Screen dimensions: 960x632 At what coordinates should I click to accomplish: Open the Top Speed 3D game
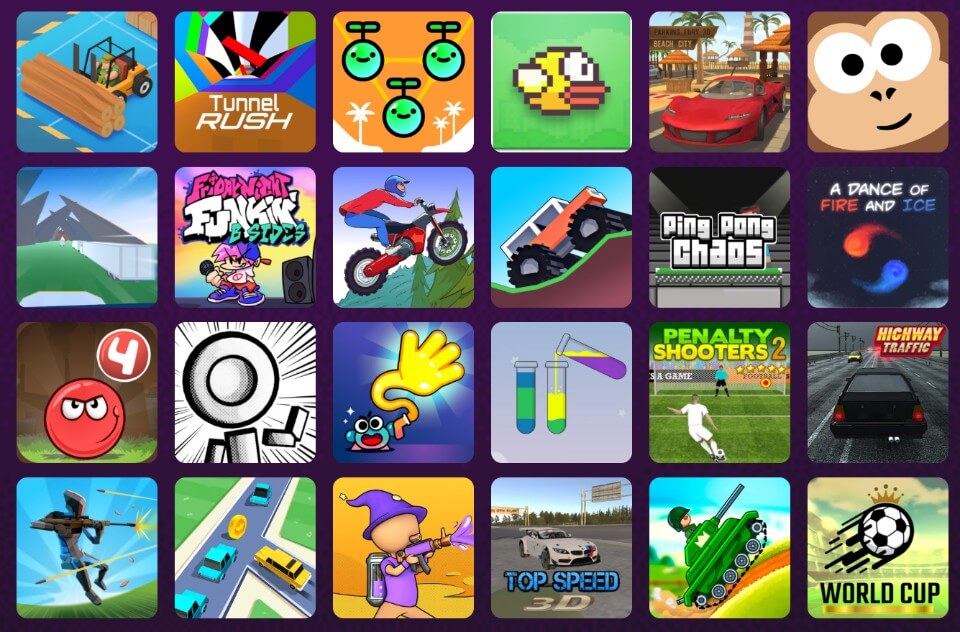561,547
